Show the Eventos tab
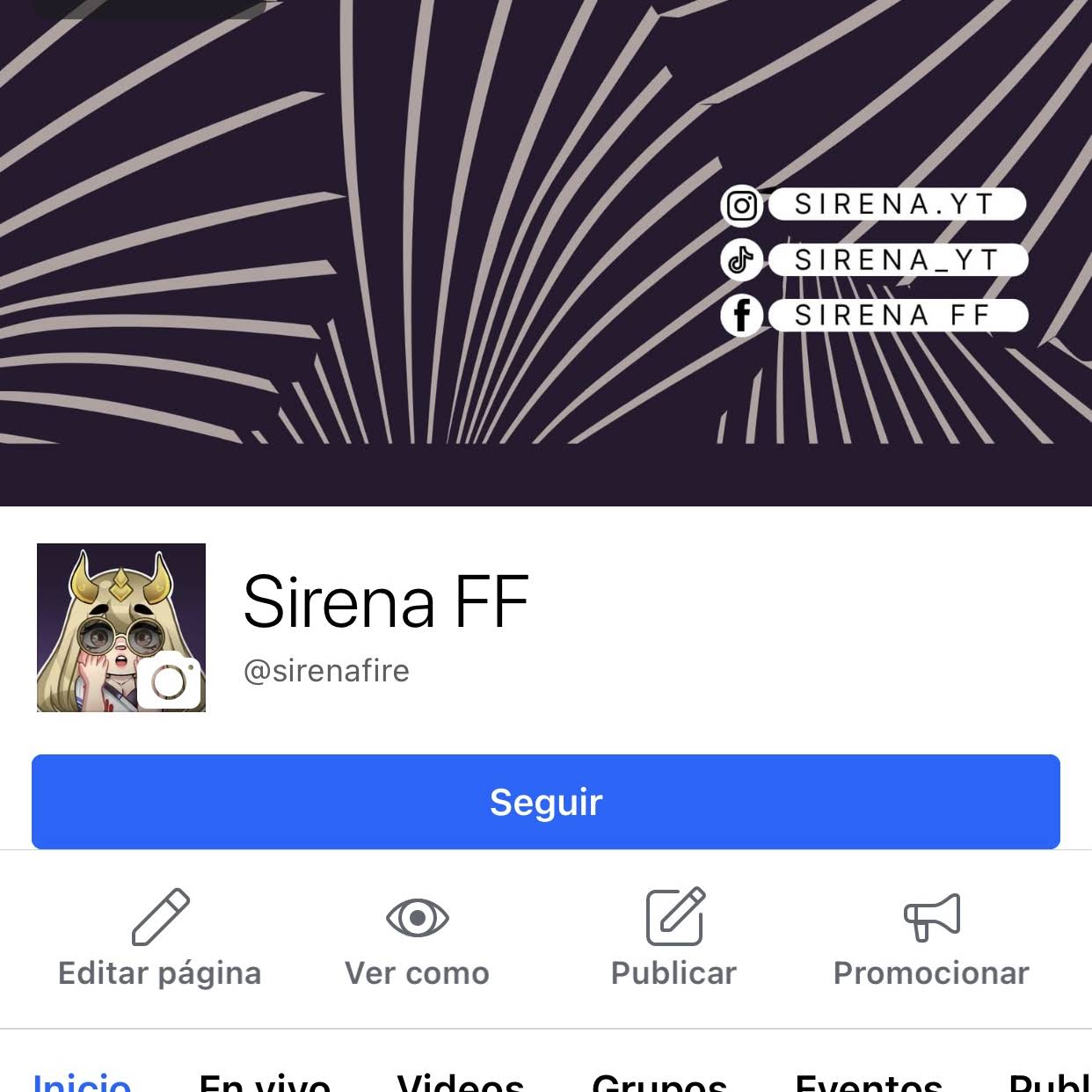Image resolution: width=1092 pixels, height=1092 pixels. 869,1081
